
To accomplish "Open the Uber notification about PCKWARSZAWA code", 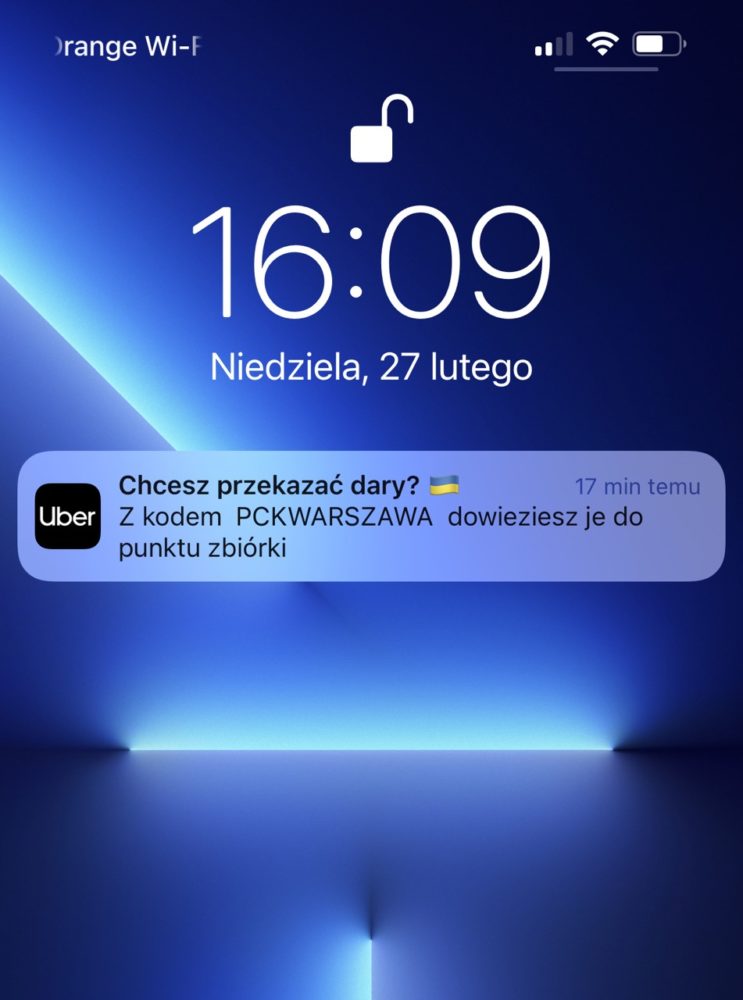I will [371, 517].
